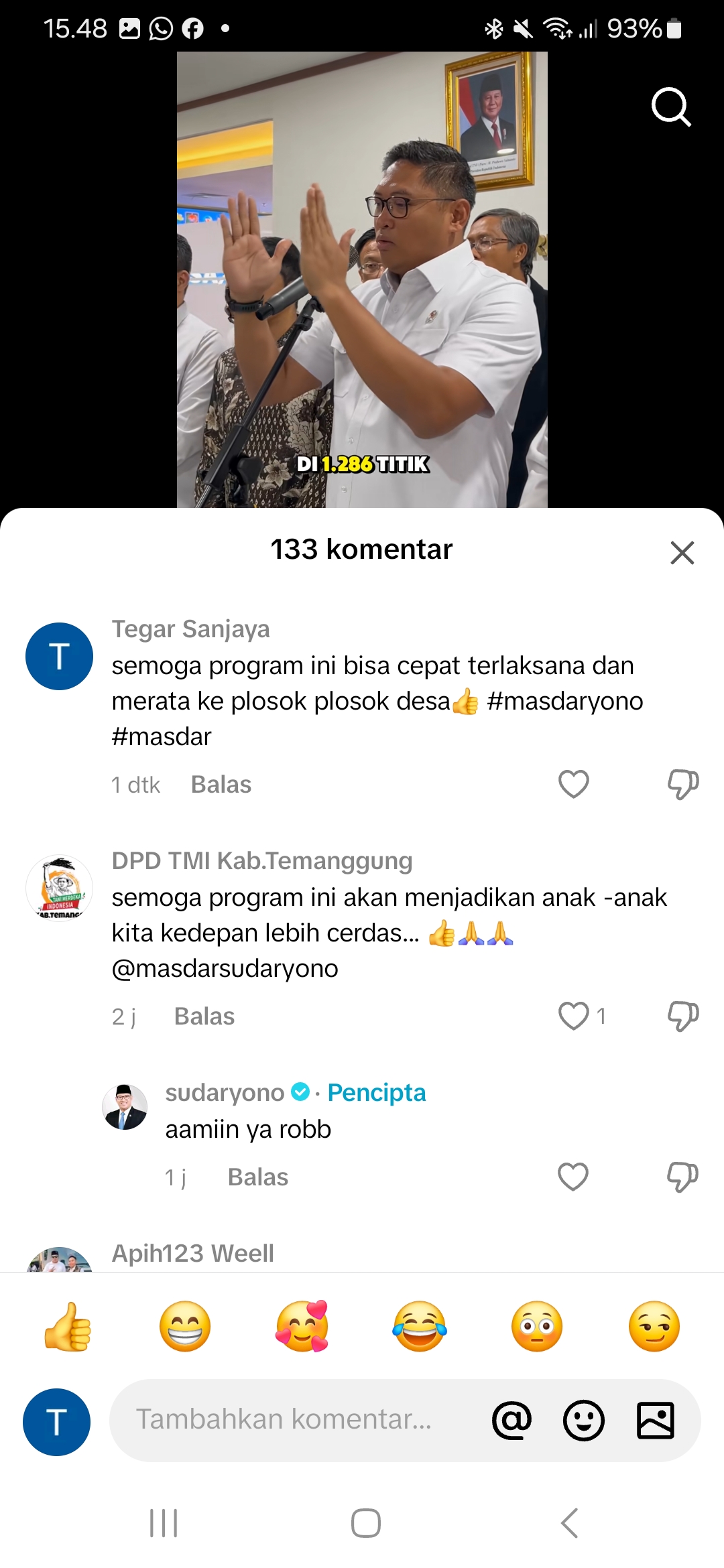Image resolution: width=724 pixels, height=1568 pixels.
Task: Like Tegar Sanjaya's comment
Action: [574, 784]
